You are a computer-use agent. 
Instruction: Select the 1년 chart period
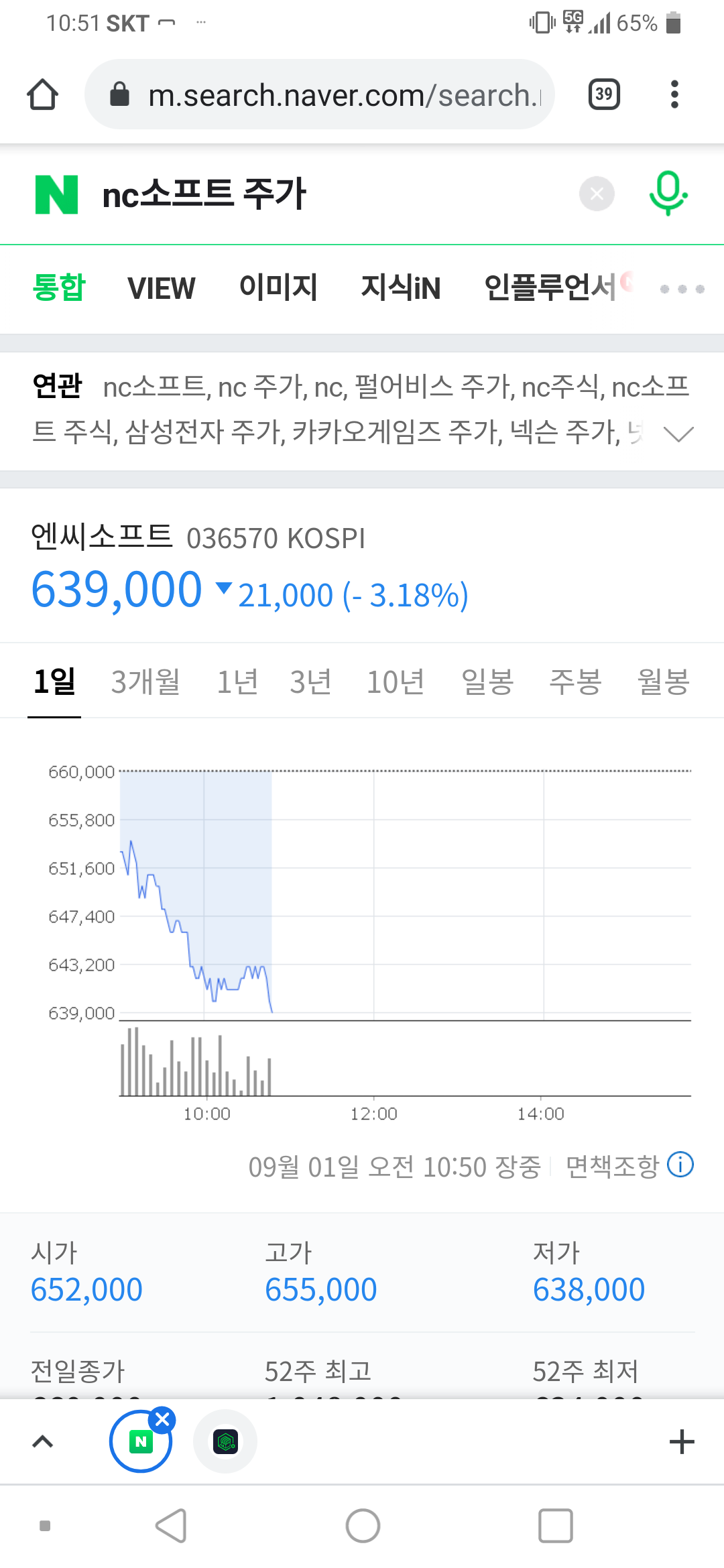click(237, 682)
